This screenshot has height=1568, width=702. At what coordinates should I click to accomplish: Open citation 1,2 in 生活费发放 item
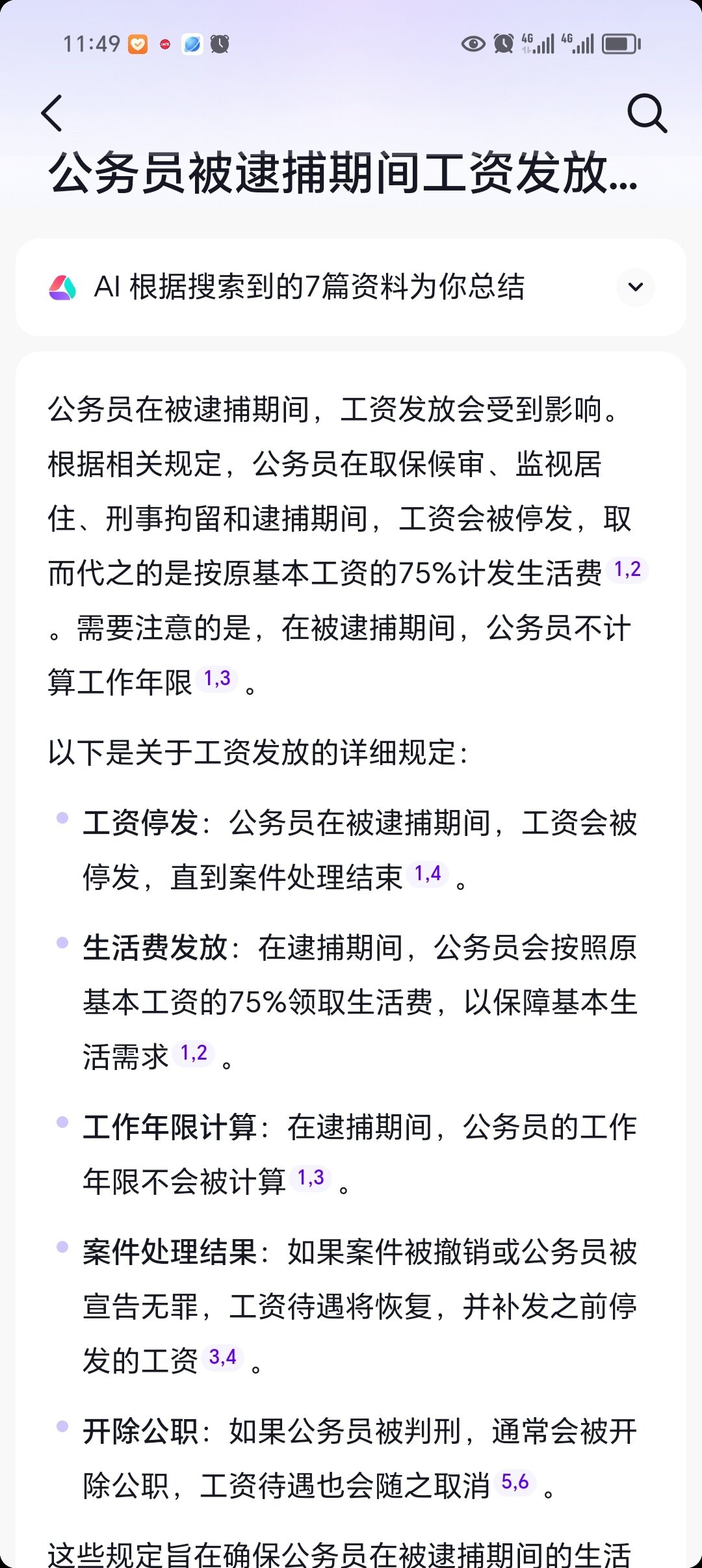click(x=194, y=1054)
